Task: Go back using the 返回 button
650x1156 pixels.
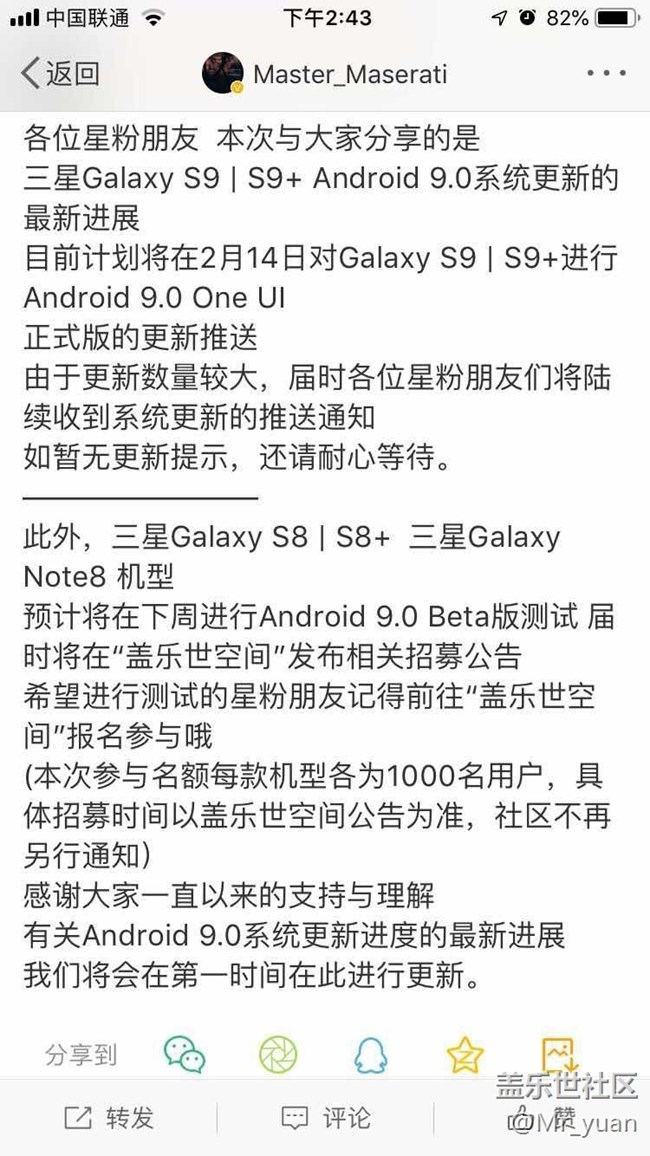Action: click(60, 73)
